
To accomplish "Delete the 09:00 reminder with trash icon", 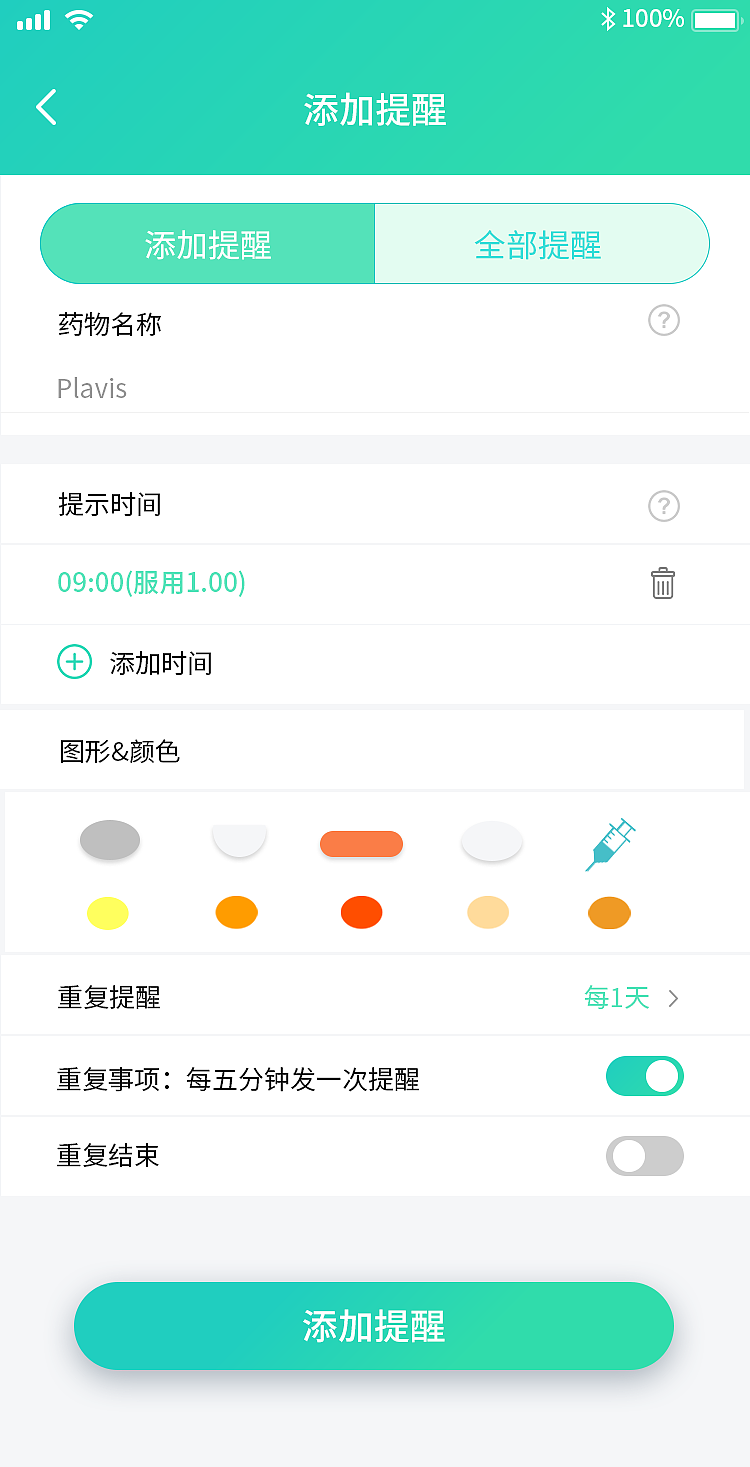I will click(663, 583).
